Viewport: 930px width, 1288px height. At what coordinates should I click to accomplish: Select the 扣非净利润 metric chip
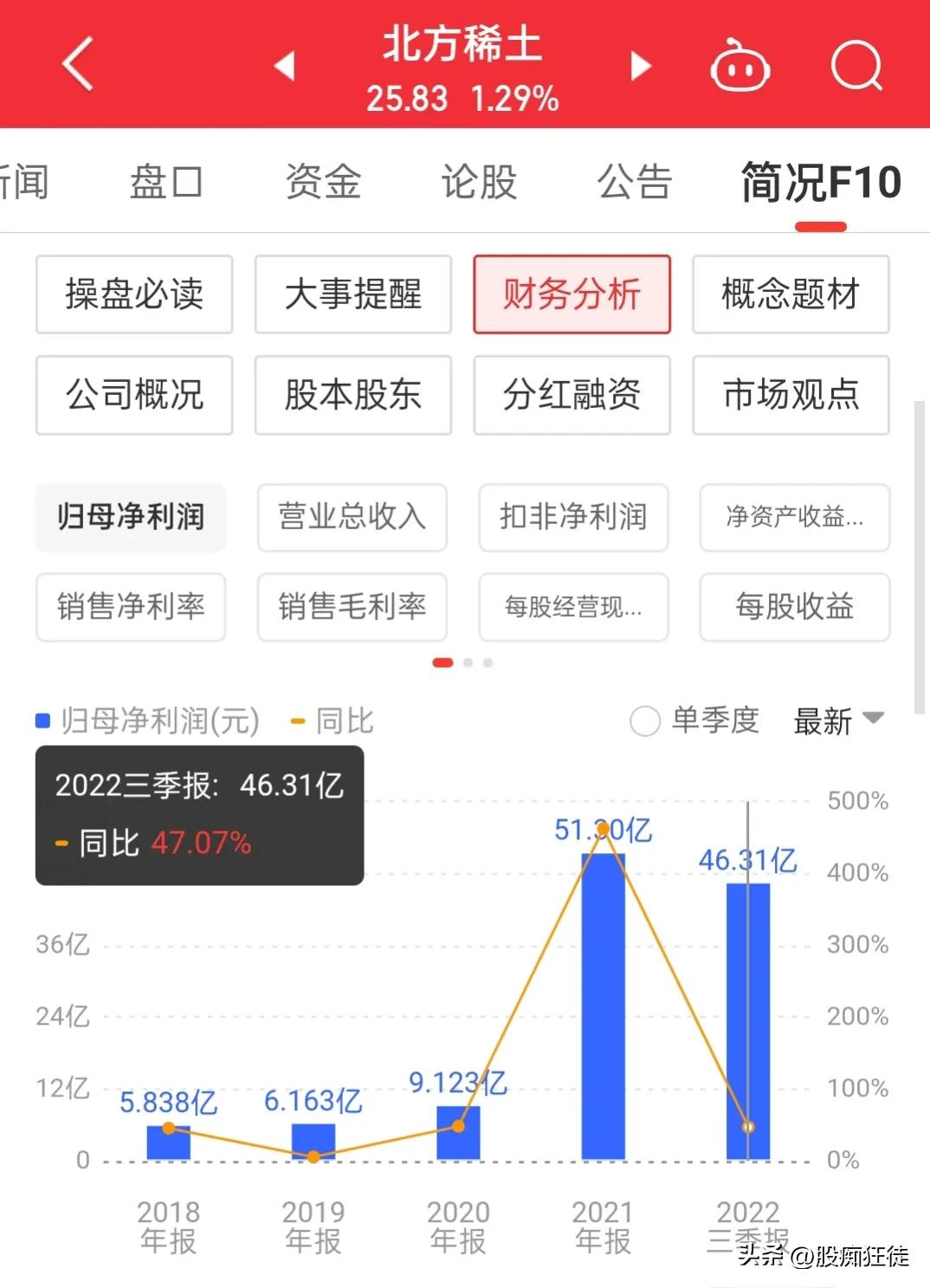573,517
